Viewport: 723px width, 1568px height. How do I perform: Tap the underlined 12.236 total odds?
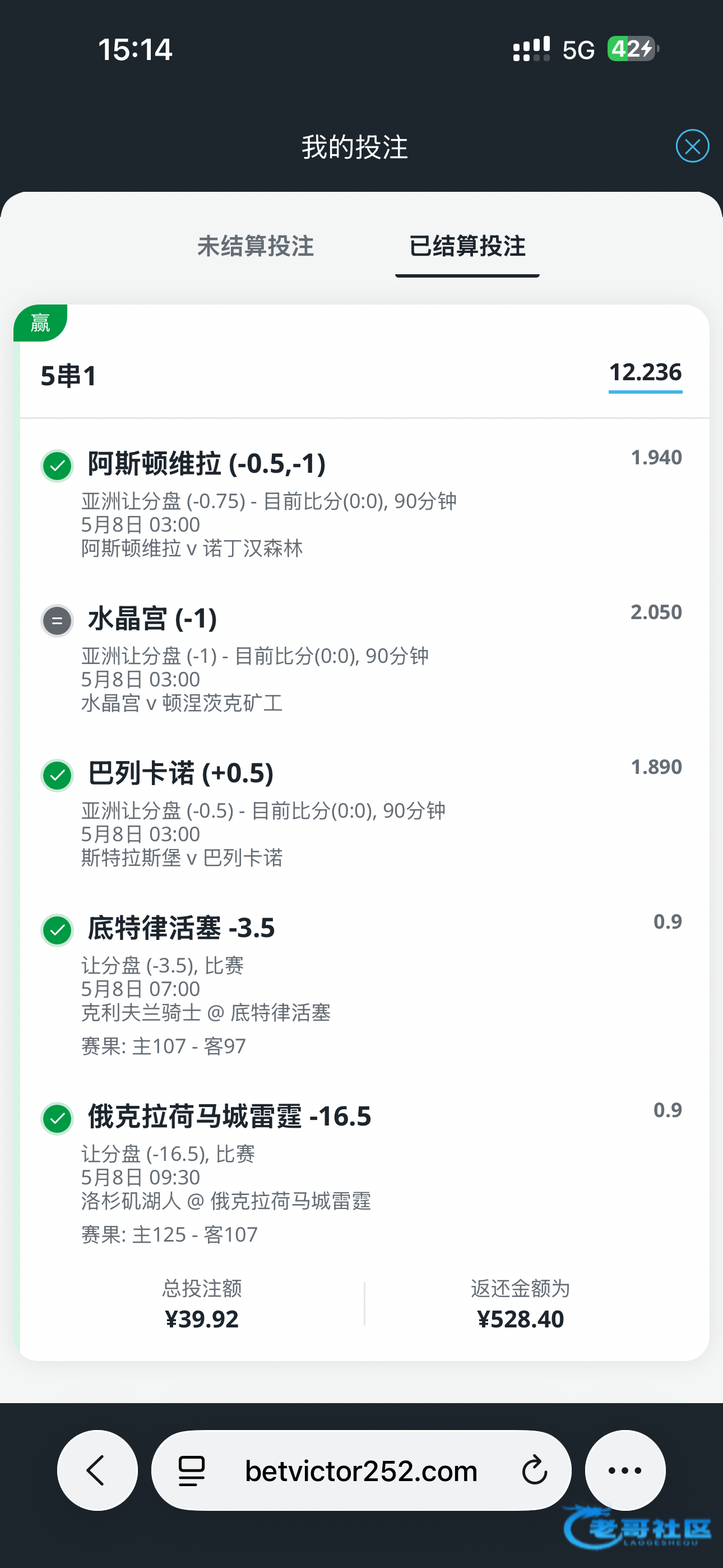click(645, 372)
